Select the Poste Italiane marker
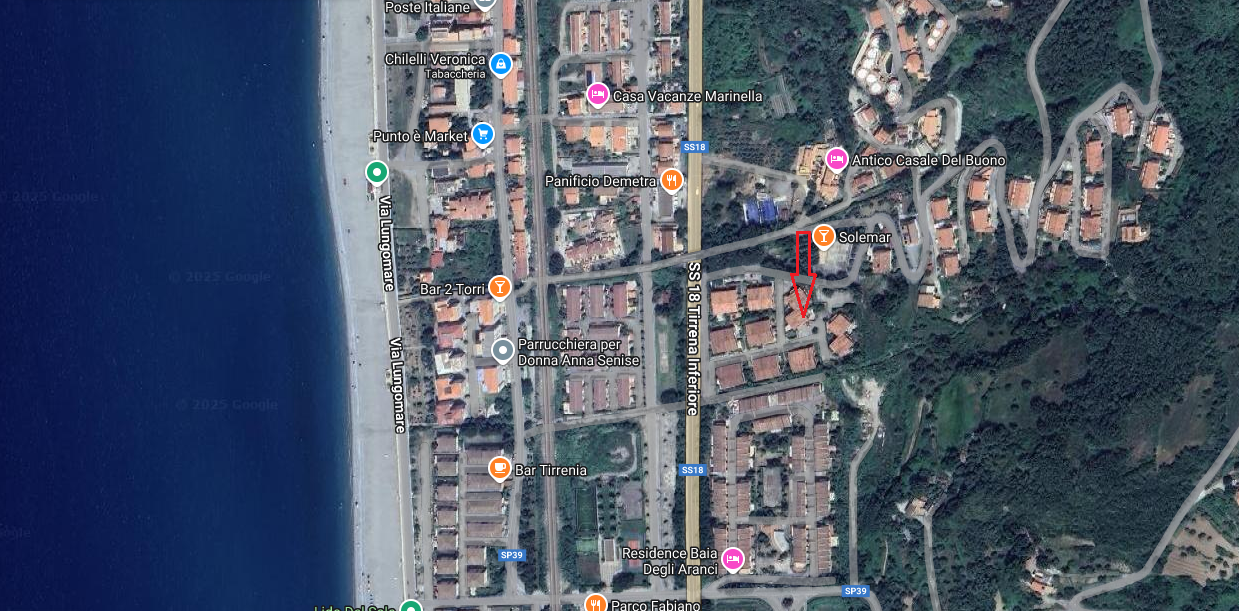The width and height of the screenshot is (1239, 611). [485, 4]
